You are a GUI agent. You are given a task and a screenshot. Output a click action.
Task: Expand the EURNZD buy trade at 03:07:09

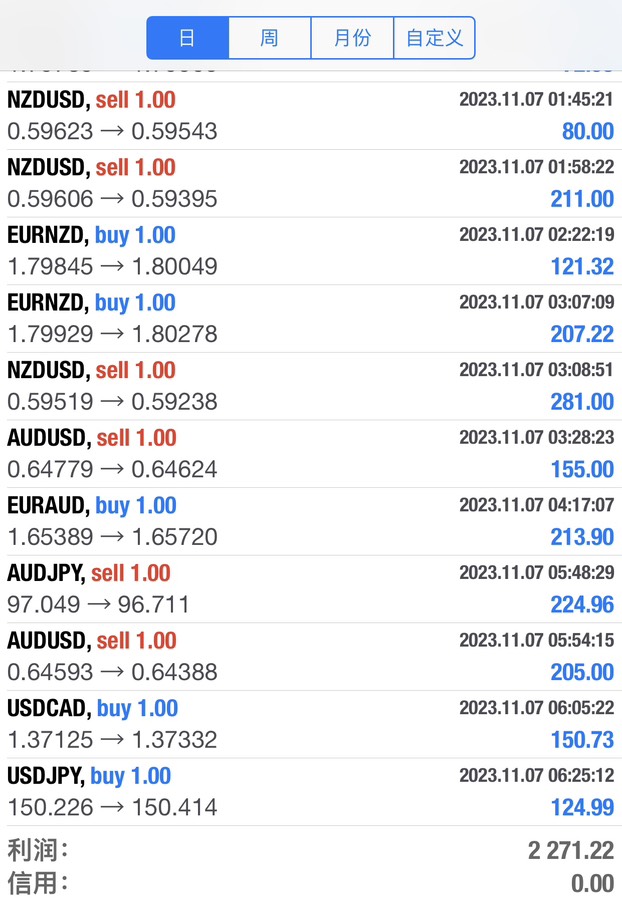(x=310, y=318)
